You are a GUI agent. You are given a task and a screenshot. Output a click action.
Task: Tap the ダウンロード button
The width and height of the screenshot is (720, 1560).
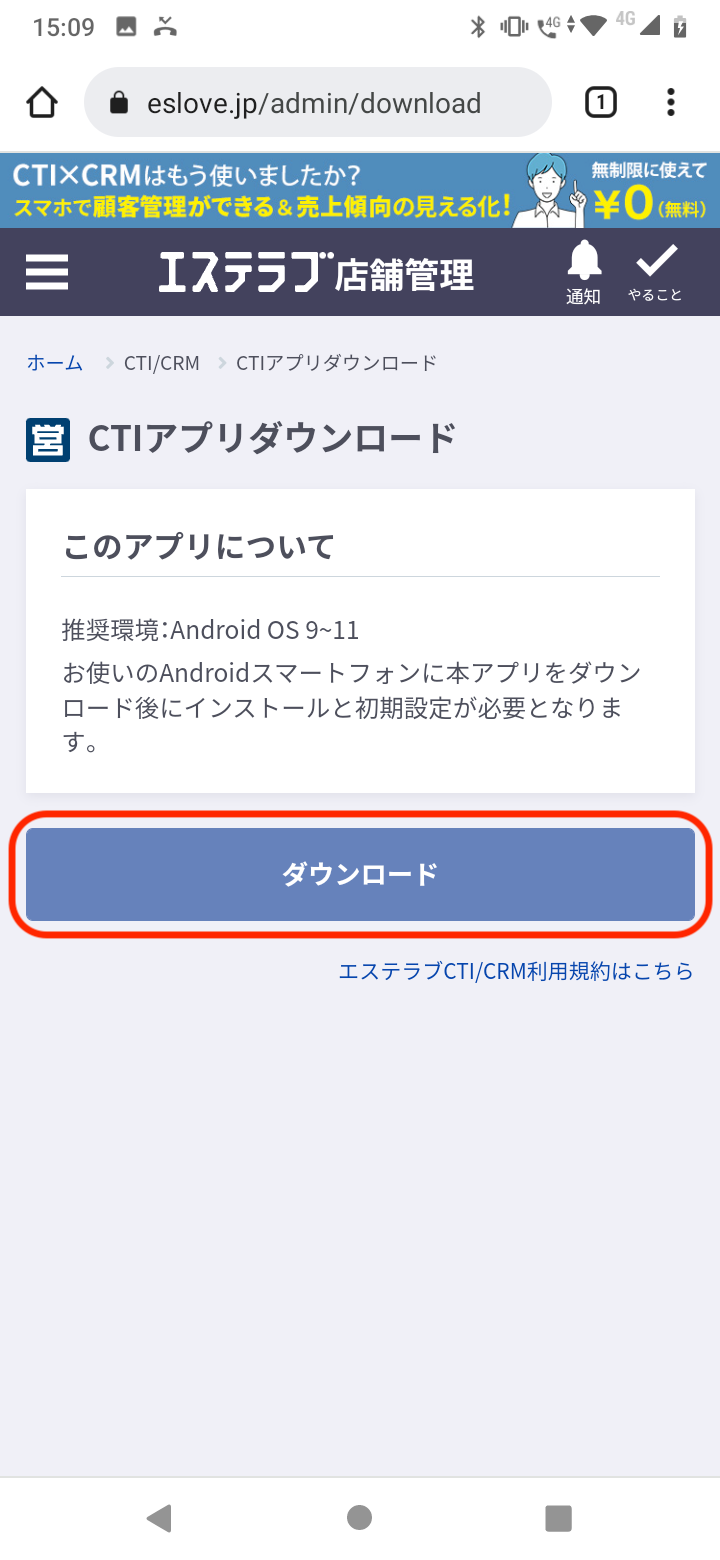[360, 874]
